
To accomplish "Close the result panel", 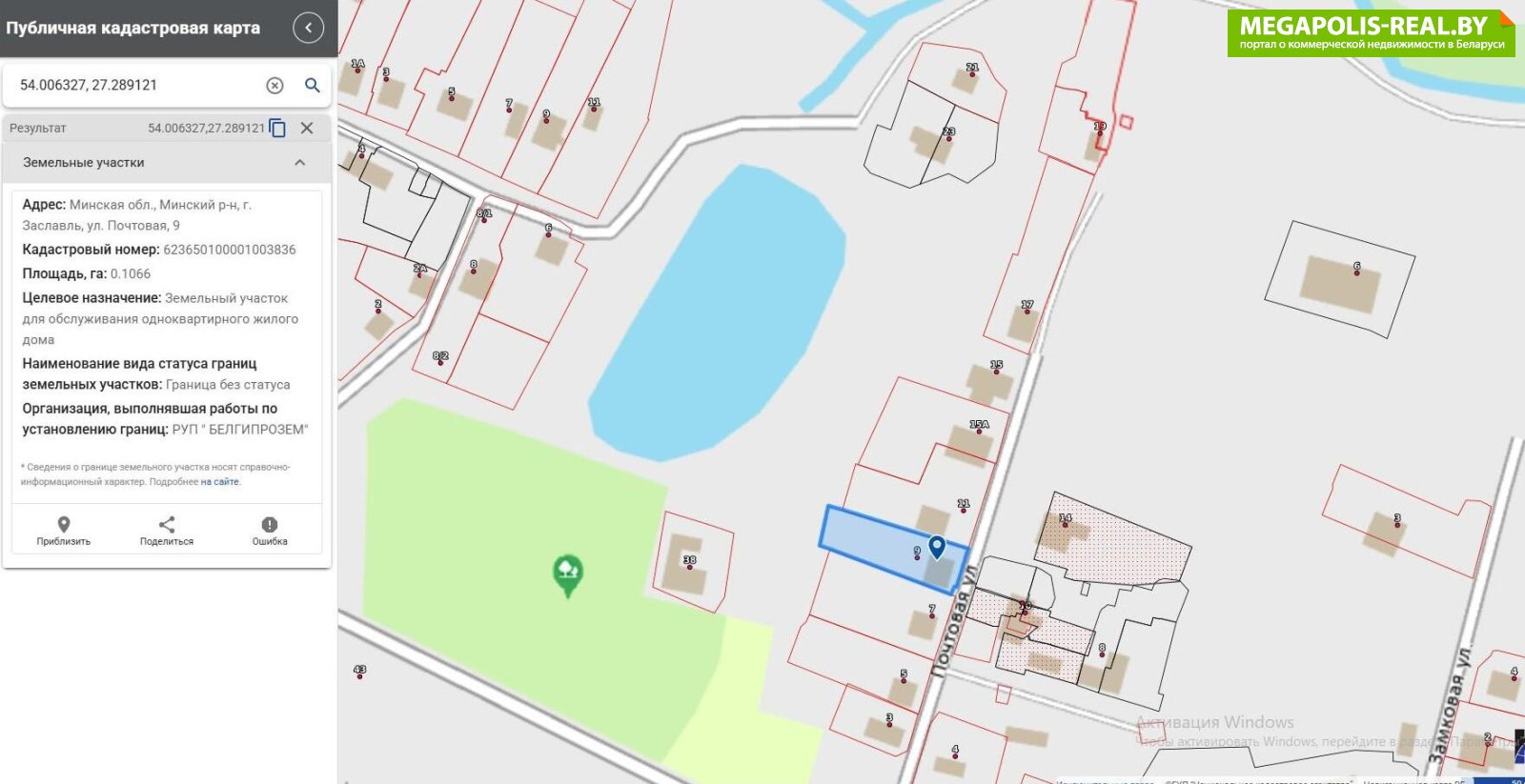I will (x=307, y=128).
